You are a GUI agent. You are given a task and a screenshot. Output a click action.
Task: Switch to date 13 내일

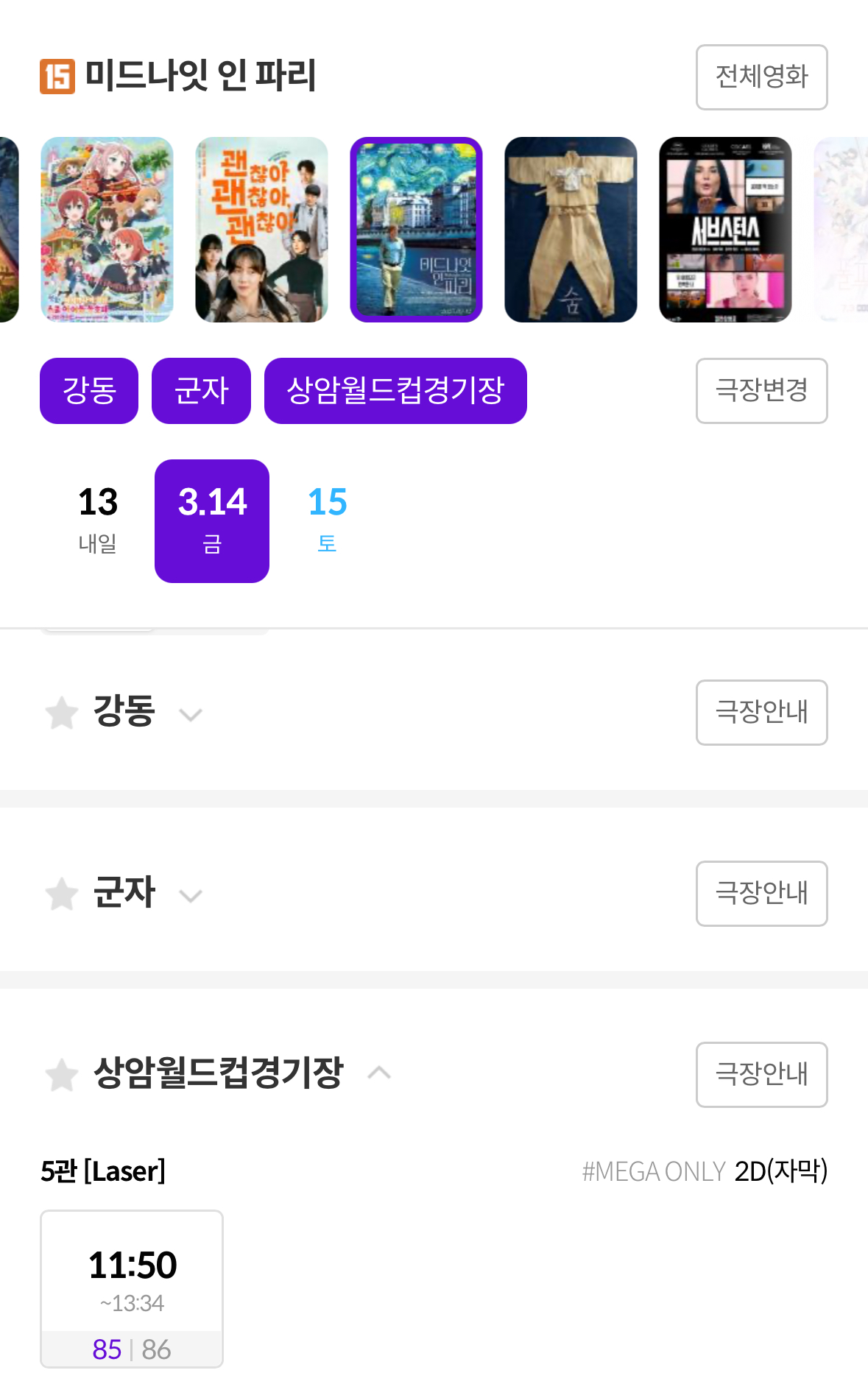click(x=98, y=521)
